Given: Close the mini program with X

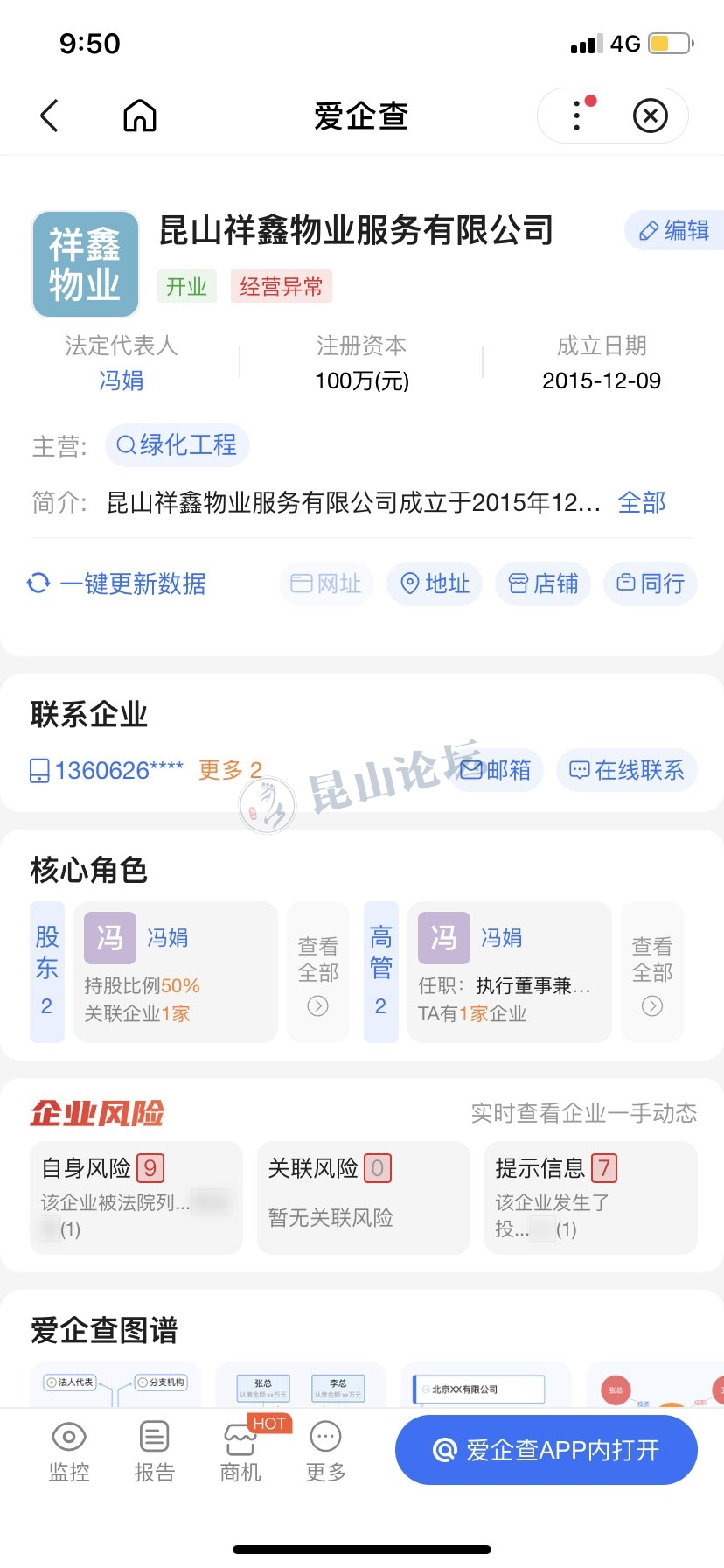Looking at the screenshot, I should click(x=650, y=115).
